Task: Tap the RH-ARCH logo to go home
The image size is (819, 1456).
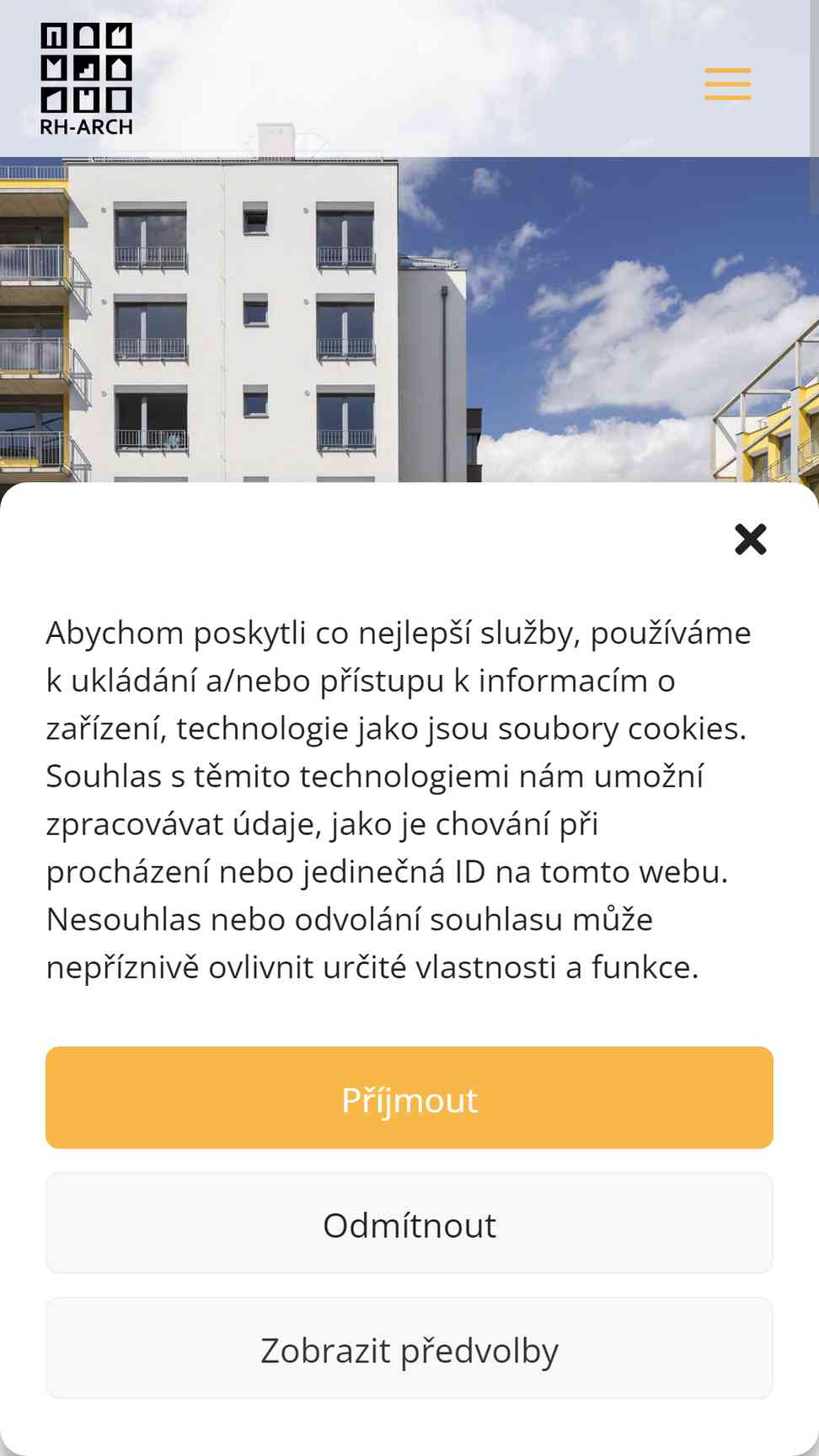Action: click(x=87, y=79)
